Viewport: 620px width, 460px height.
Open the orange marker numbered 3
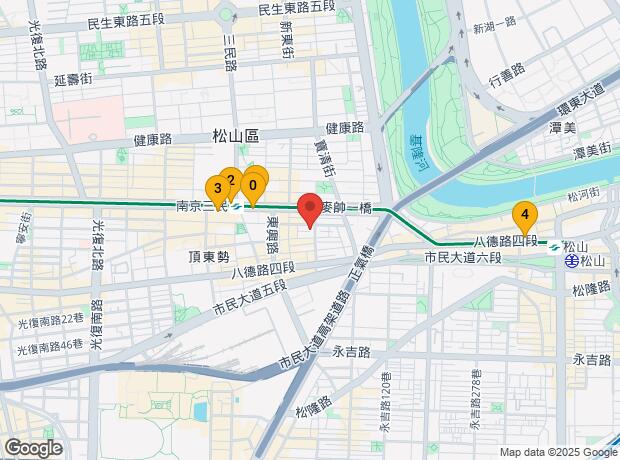click(x=217, y=188)
